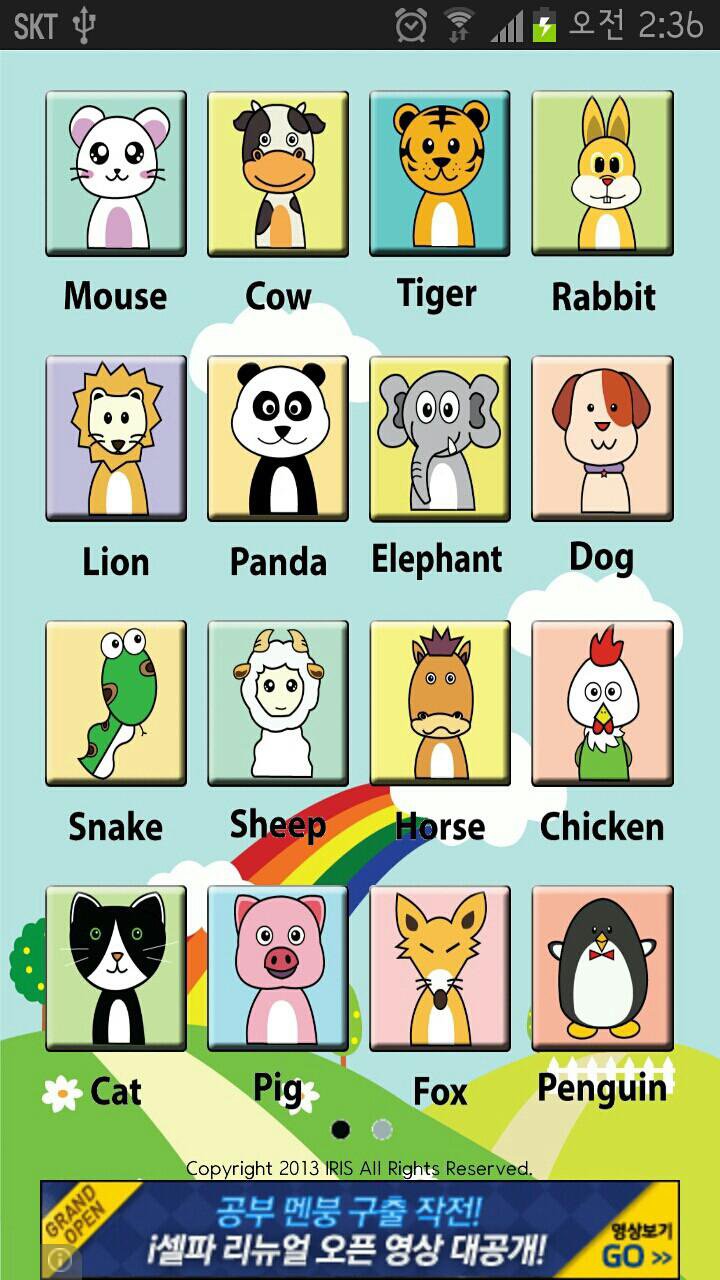This screenshot has height=1280, width=720.
Task: Tap the Lion animal card
Action: point(116,437)
